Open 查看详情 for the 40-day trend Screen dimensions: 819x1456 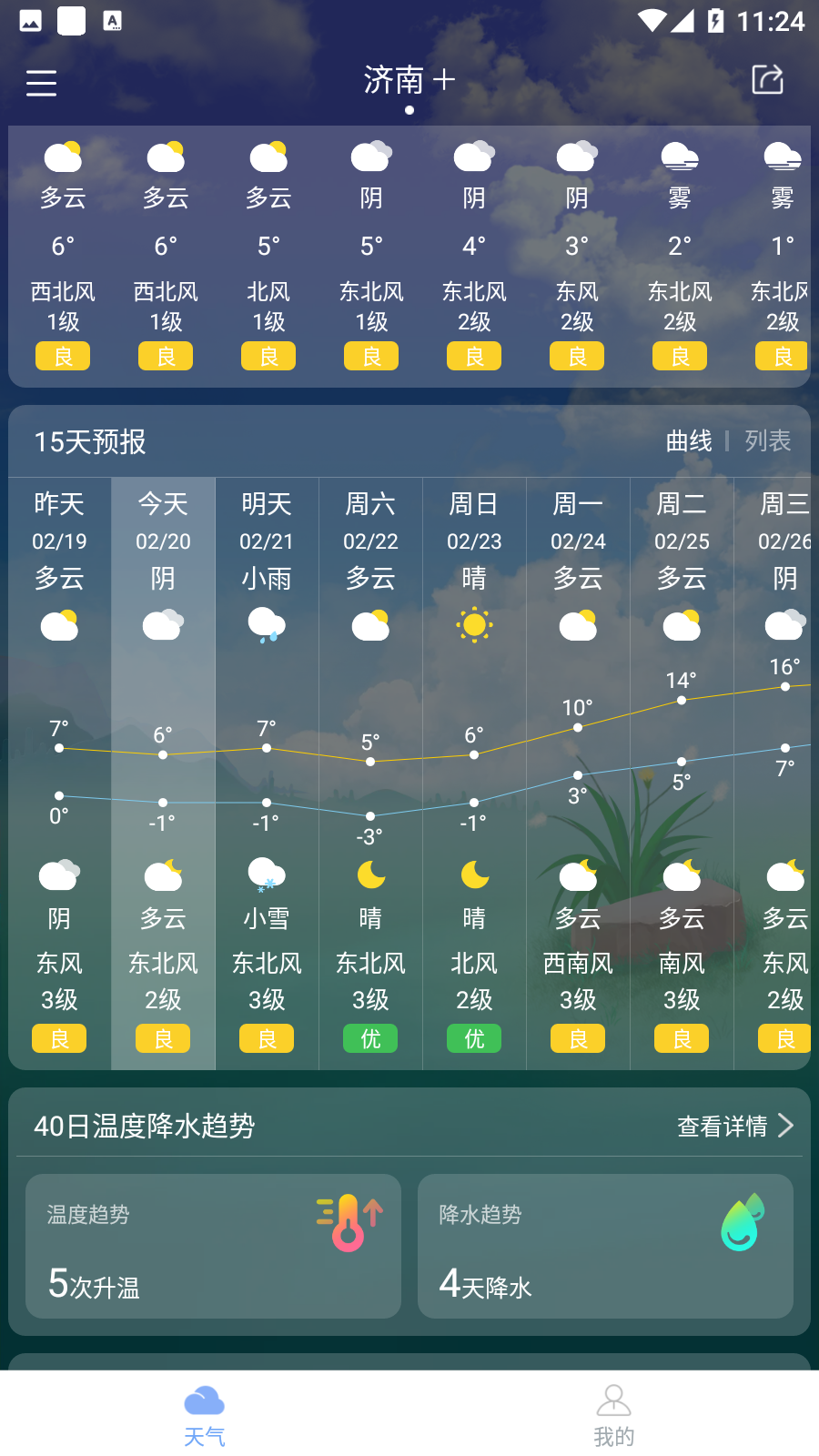pos(735,1126)
